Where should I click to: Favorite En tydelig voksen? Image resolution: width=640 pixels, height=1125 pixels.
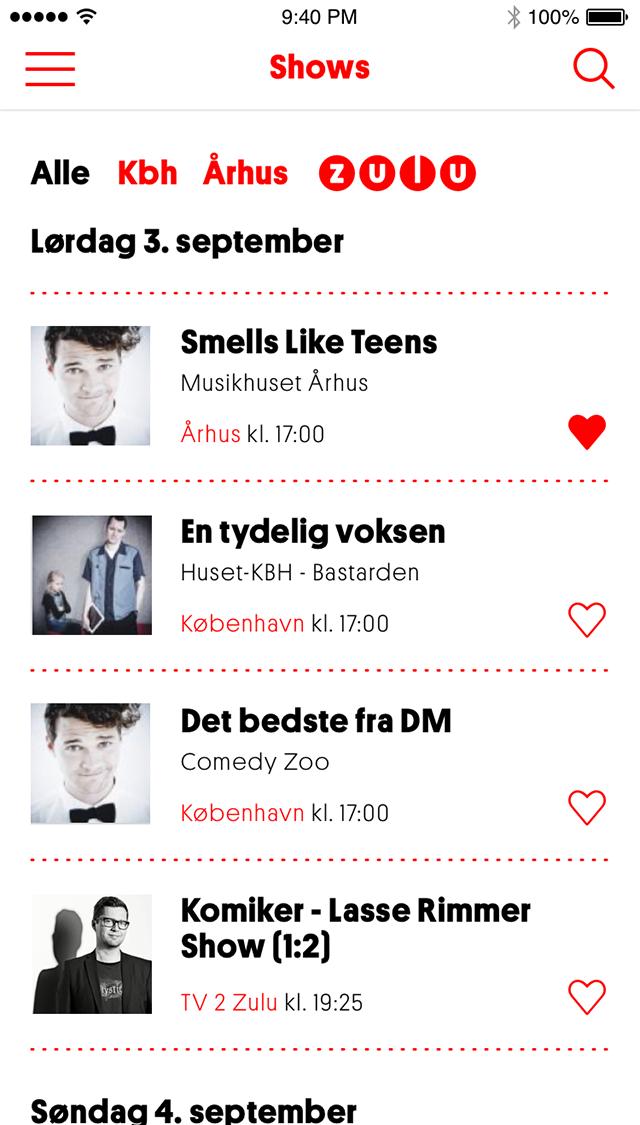[x=587, y=621]
